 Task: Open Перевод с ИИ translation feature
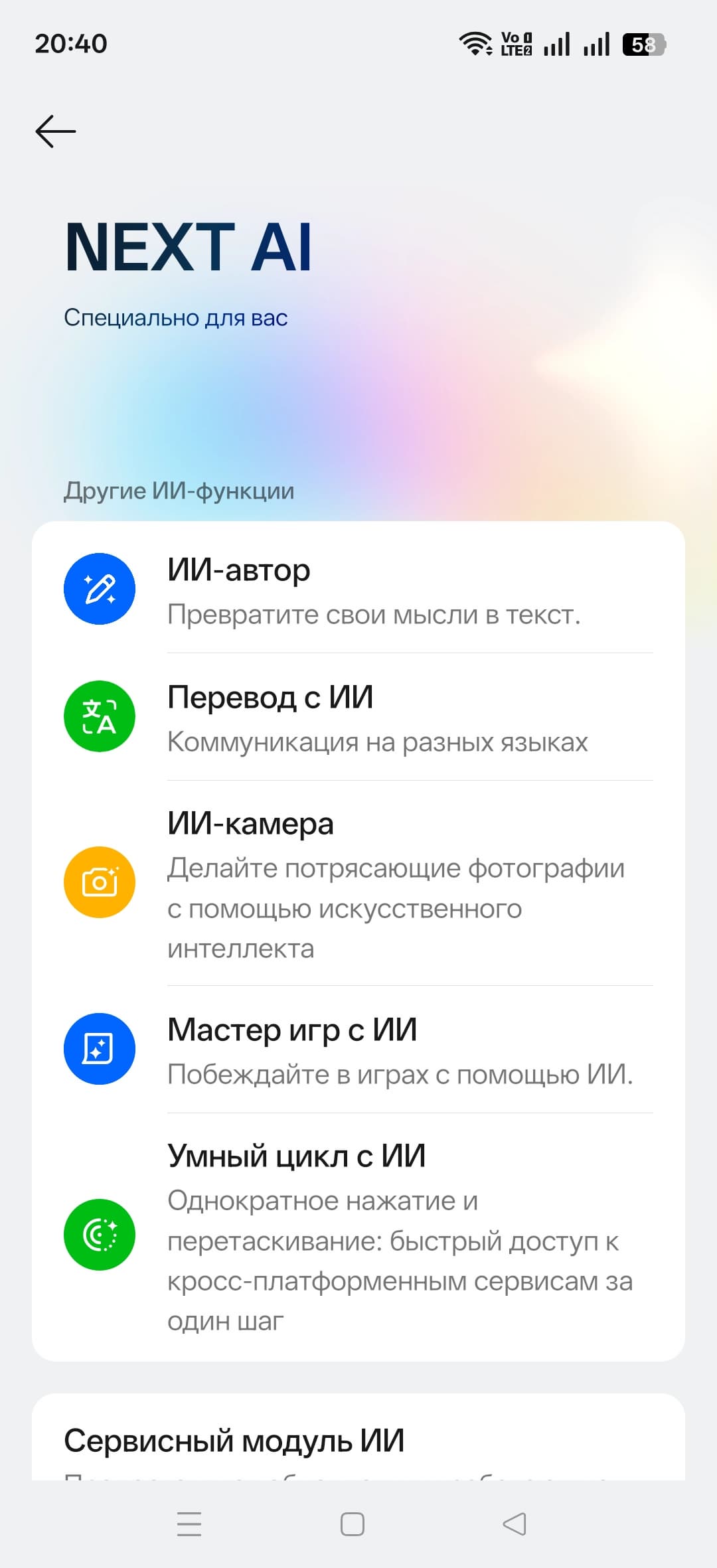click(358, 717)
